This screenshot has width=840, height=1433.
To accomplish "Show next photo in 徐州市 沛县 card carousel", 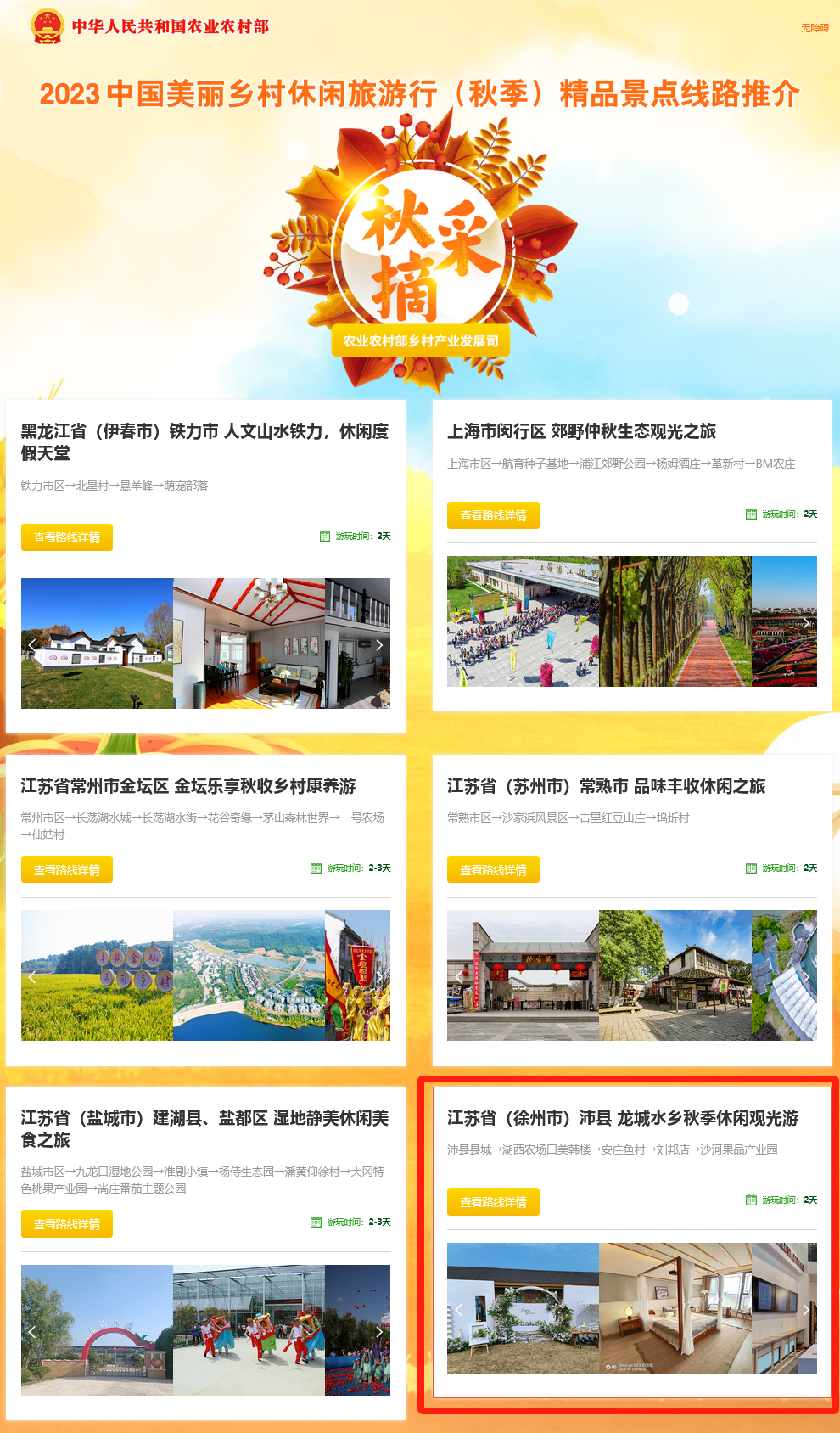I will point(806,1309).
